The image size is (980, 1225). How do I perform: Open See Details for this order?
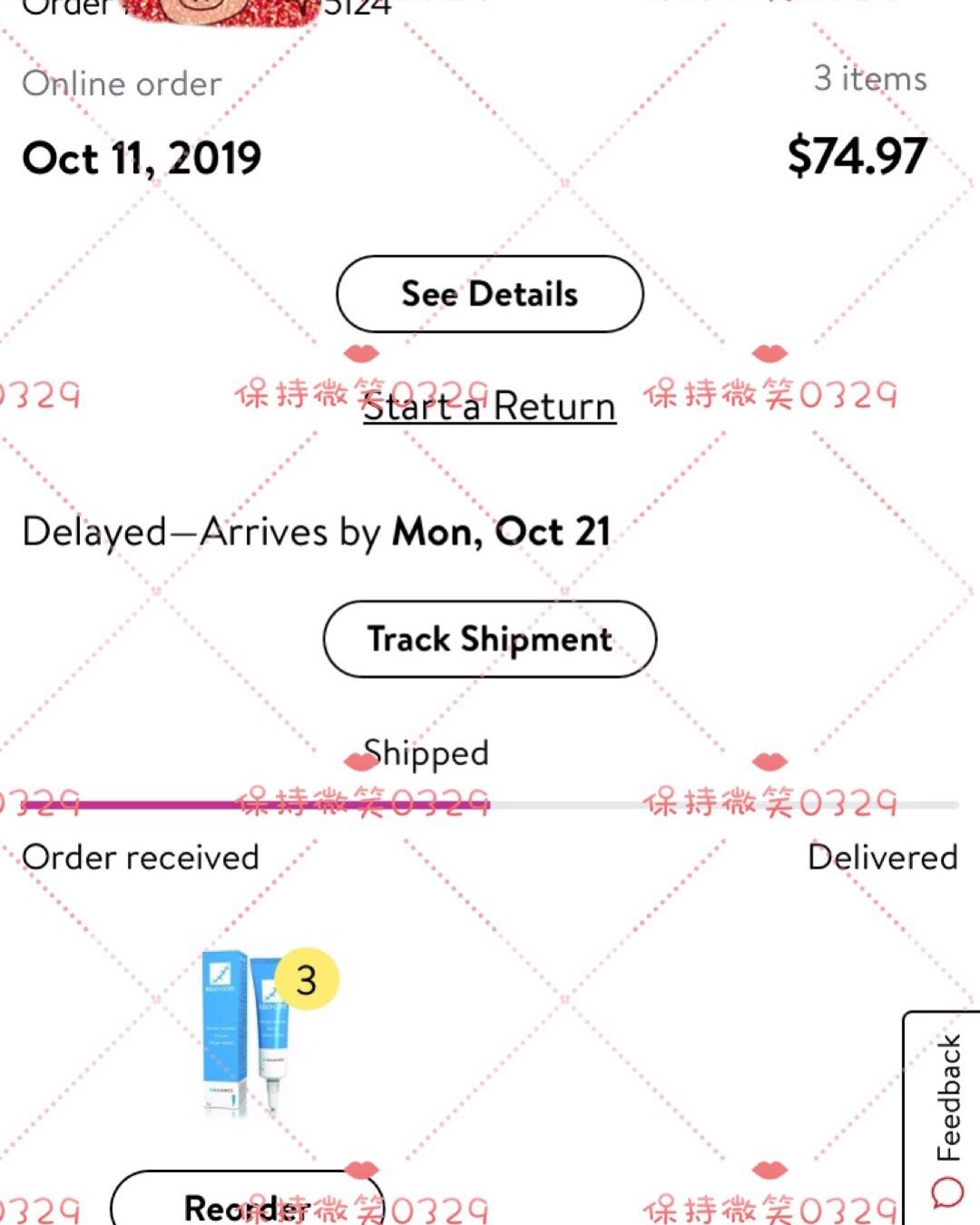pyautogui.click(x=489, y=294)
